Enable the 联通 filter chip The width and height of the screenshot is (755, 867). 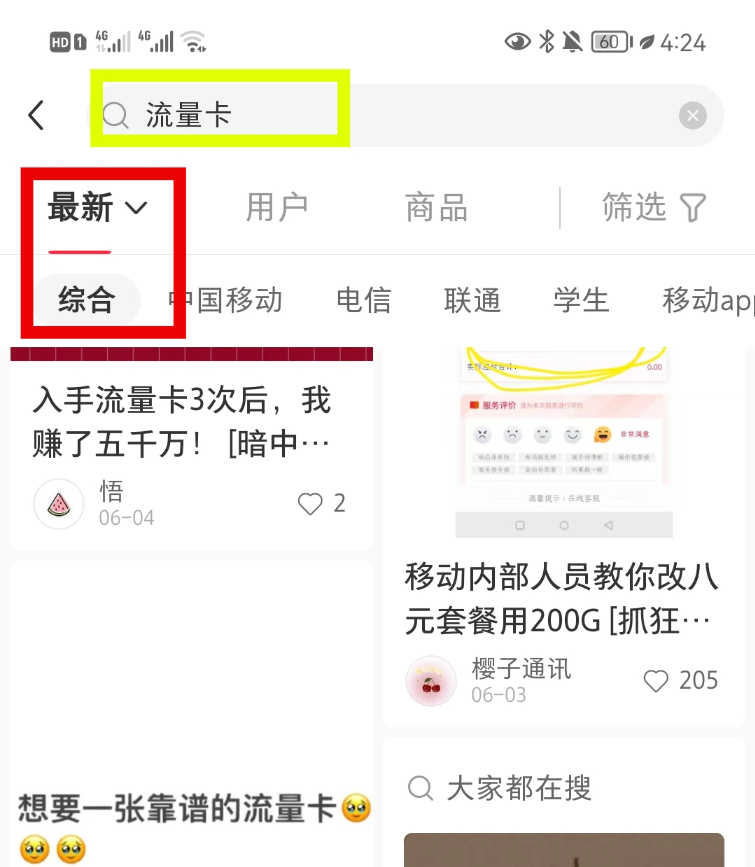tap(471, 300)
